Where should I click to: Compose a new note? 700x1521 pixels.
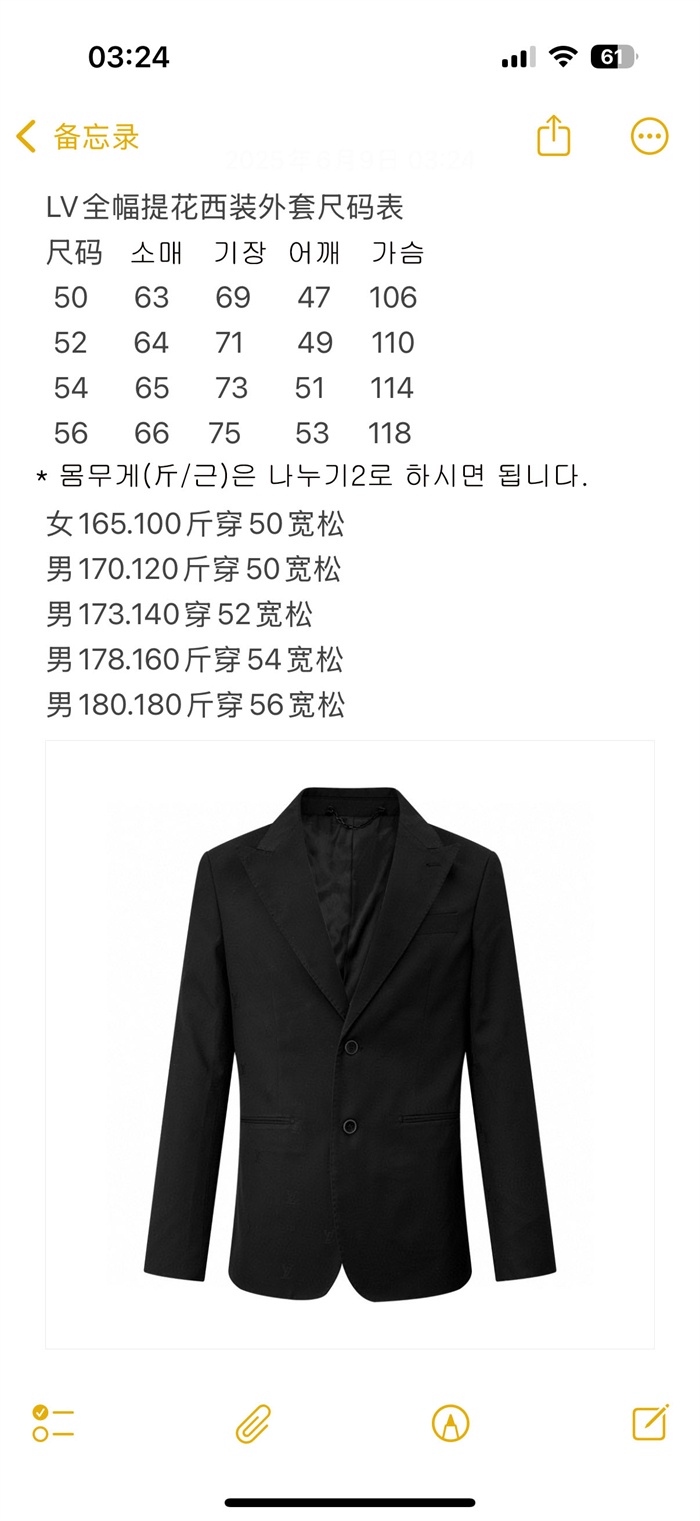pos(649,1422)
